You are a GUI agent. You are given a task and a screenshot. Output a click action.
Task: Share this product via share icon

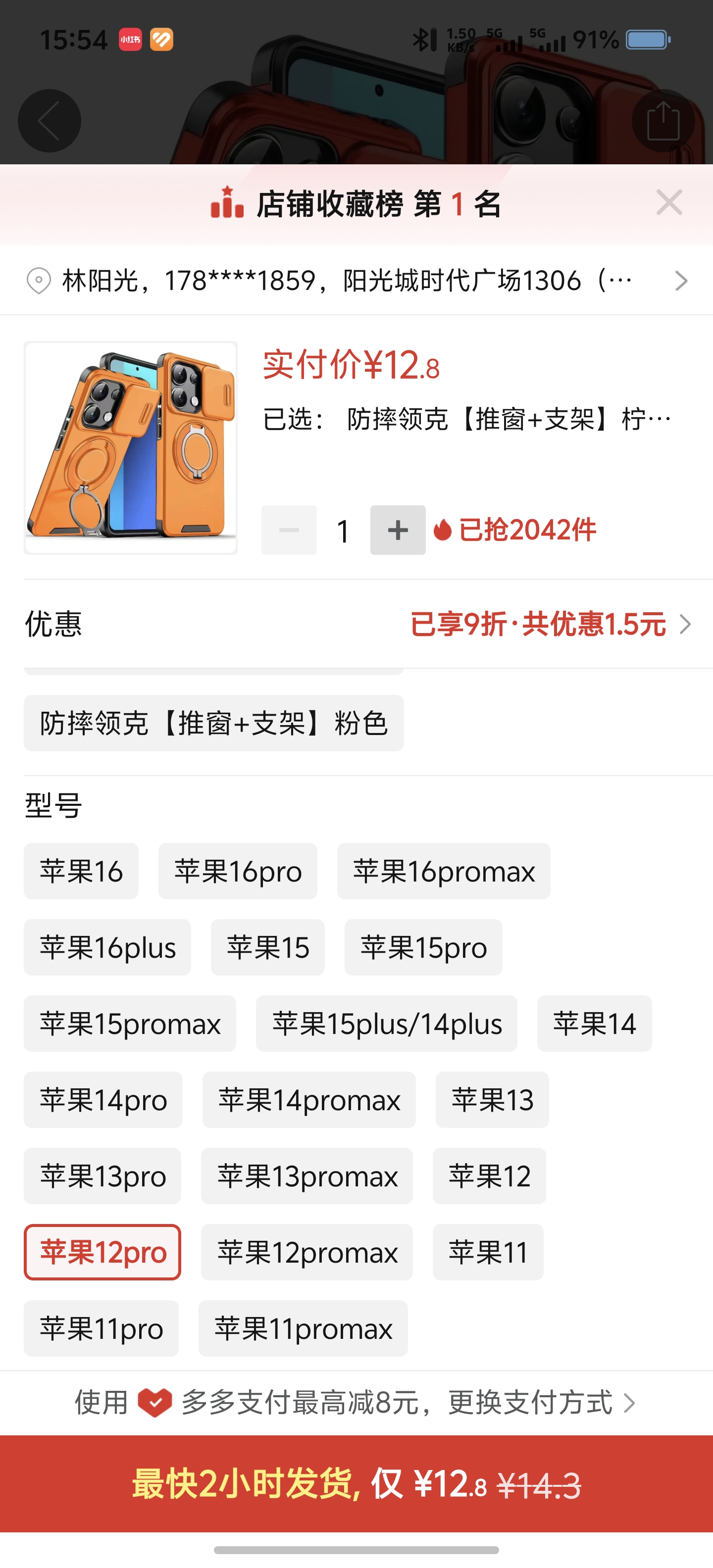[663, 121]
